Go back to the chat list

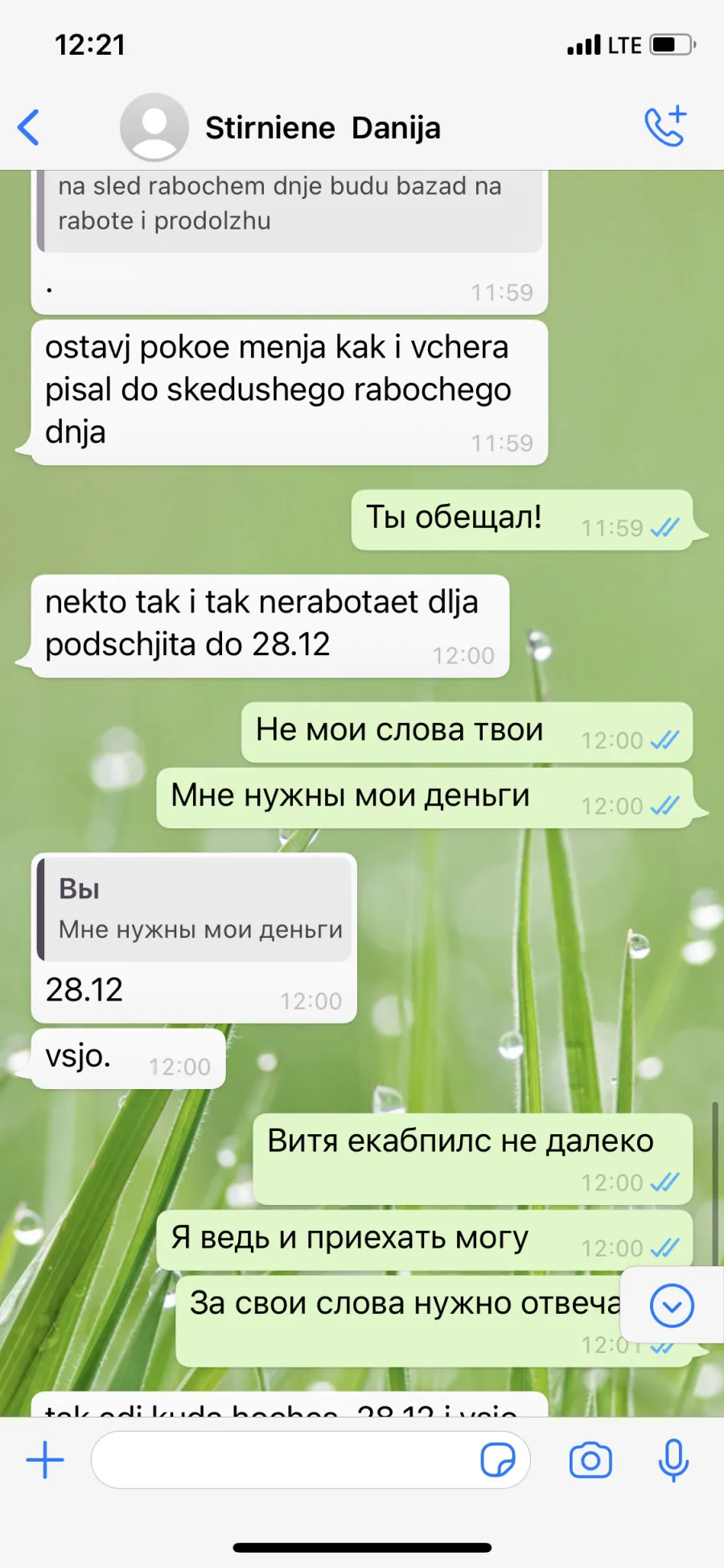coord(29,127)
